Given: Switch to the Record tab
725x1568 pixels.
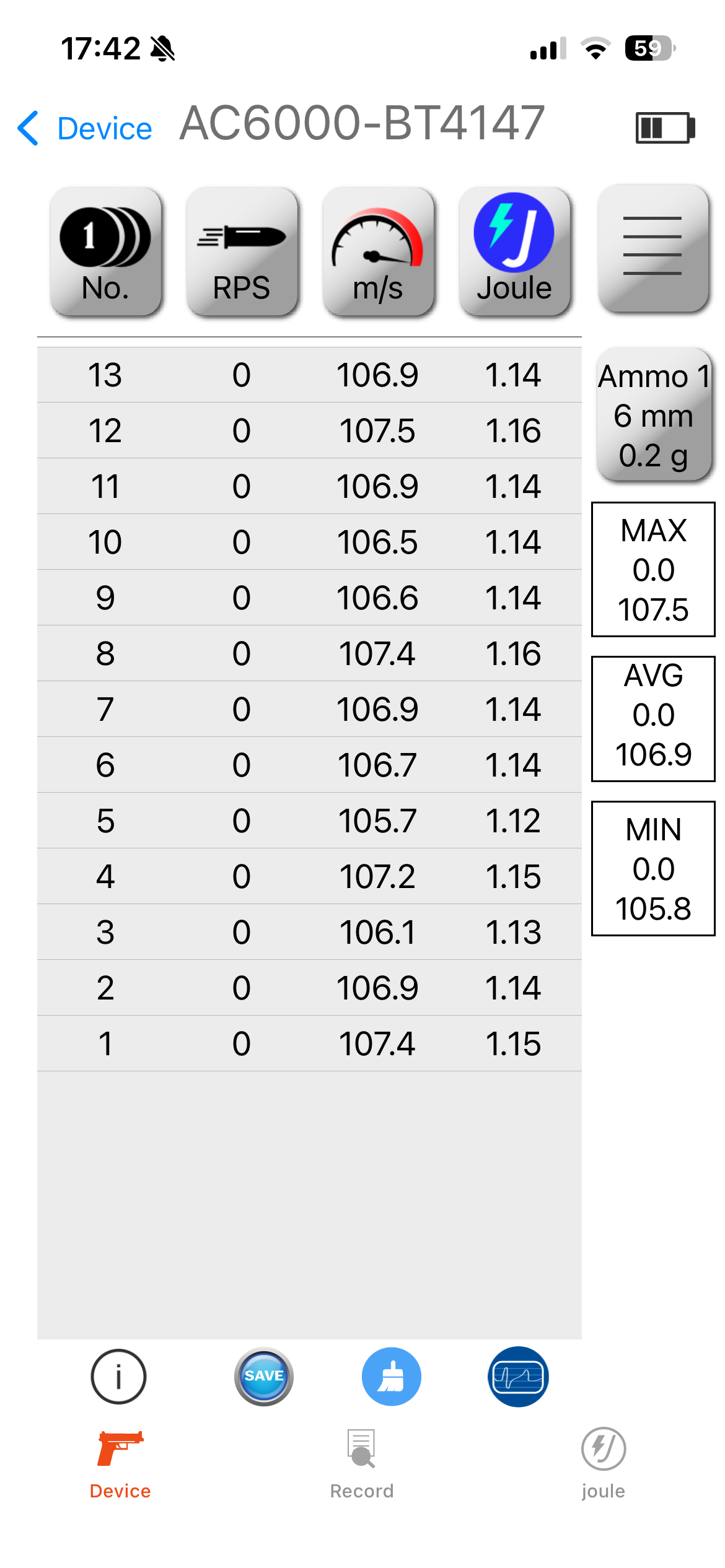Looking at the screenshot, I should pyautogui.click(x=362, y=1463).
